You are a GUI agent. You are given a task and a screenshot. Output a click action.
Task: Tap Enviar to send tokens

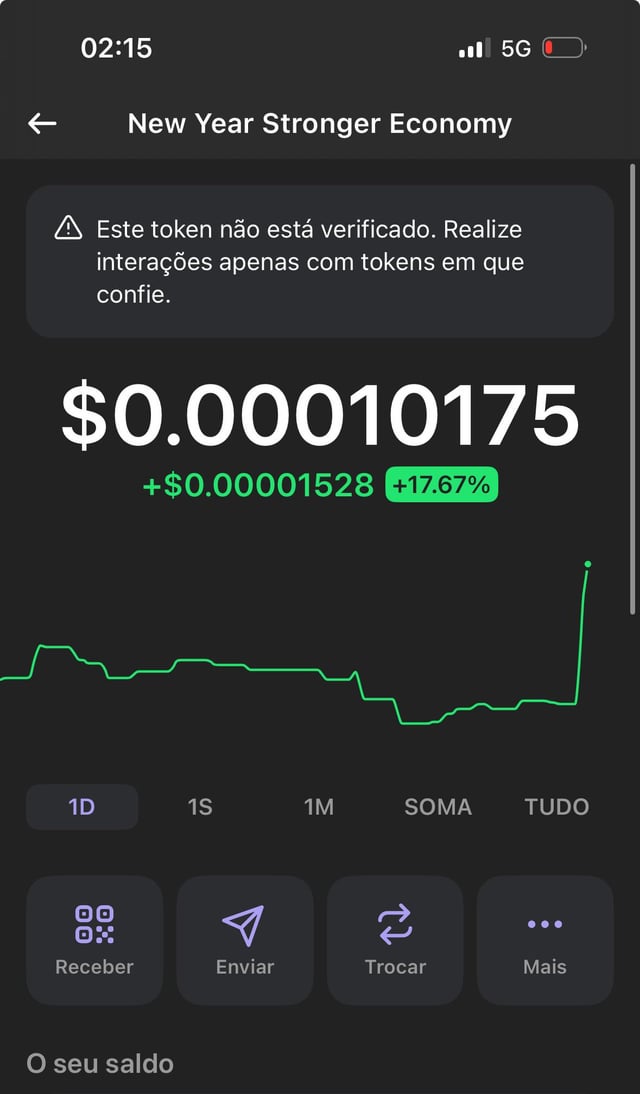coord(245,940)
